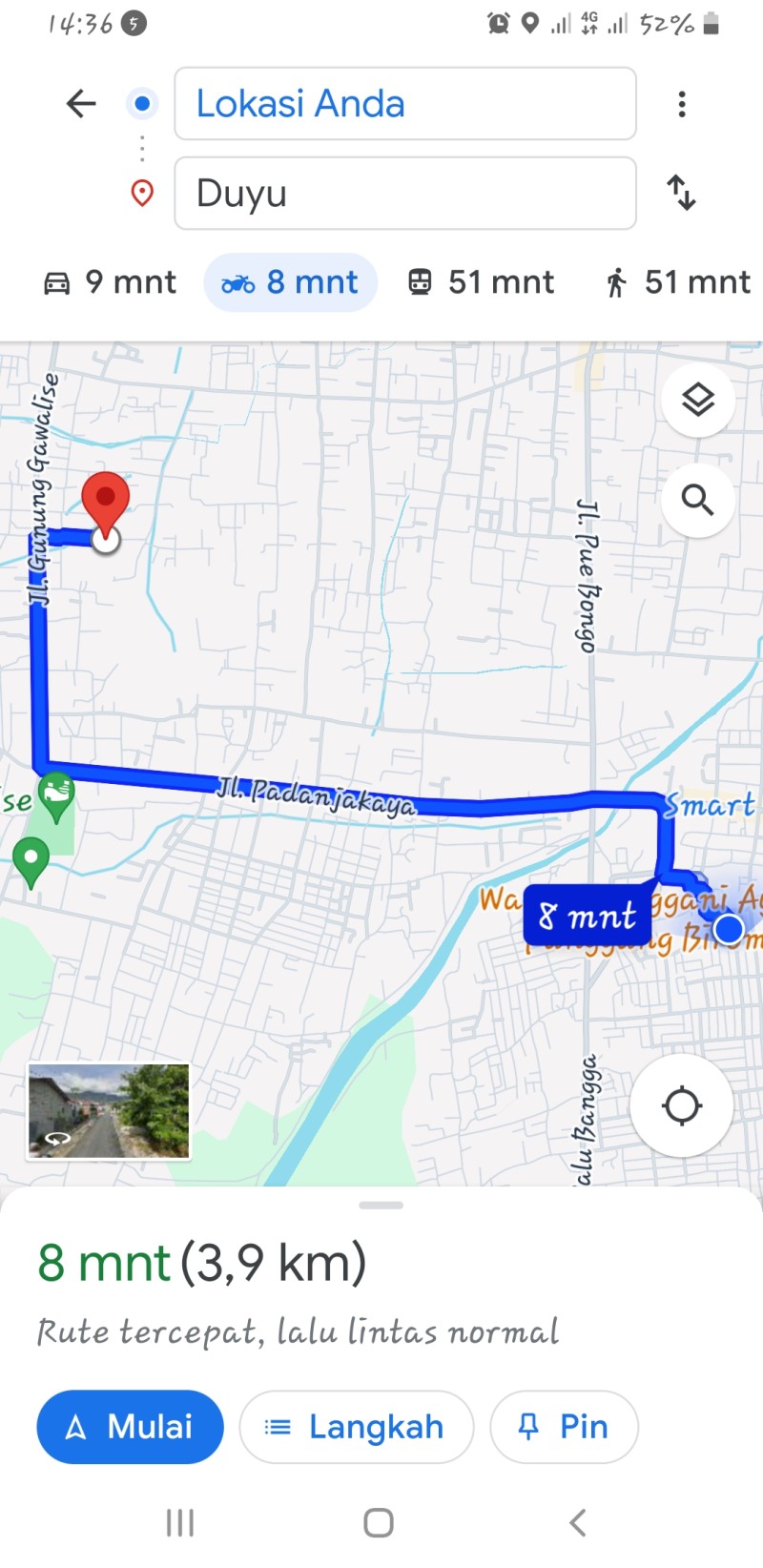
Task: Go back using the top arrow
Action: pyautogui.click(x=82, y=103)
